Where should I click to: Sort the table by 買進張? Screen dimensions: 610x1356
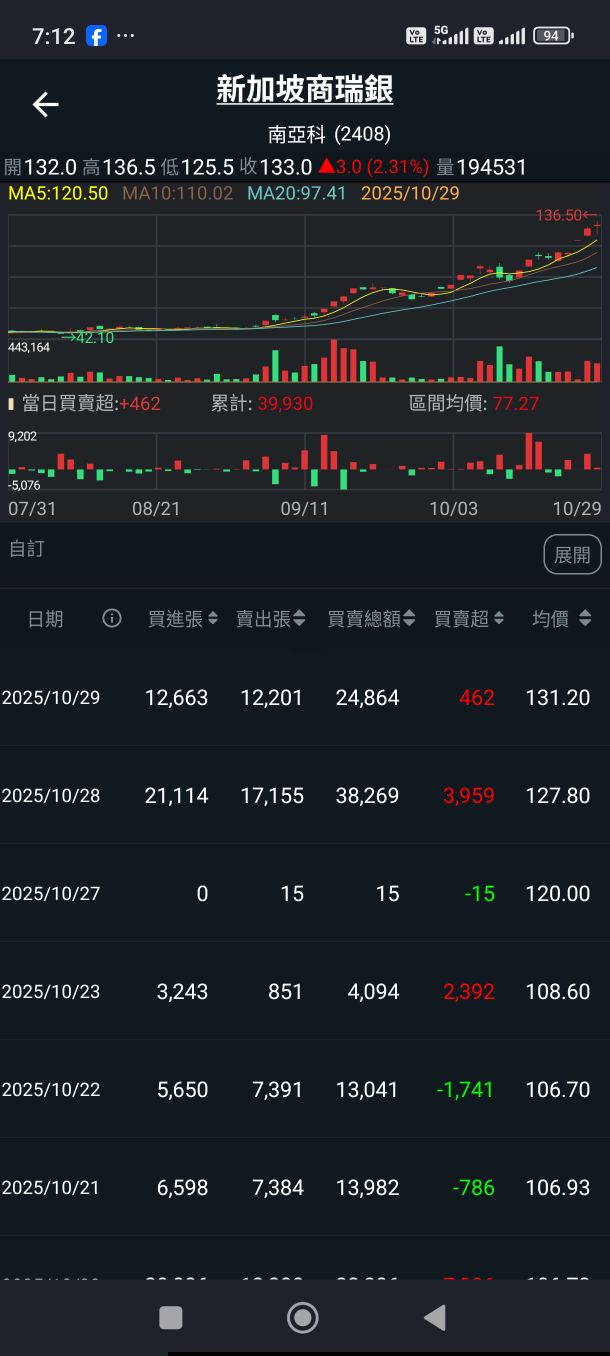(182, 619)
